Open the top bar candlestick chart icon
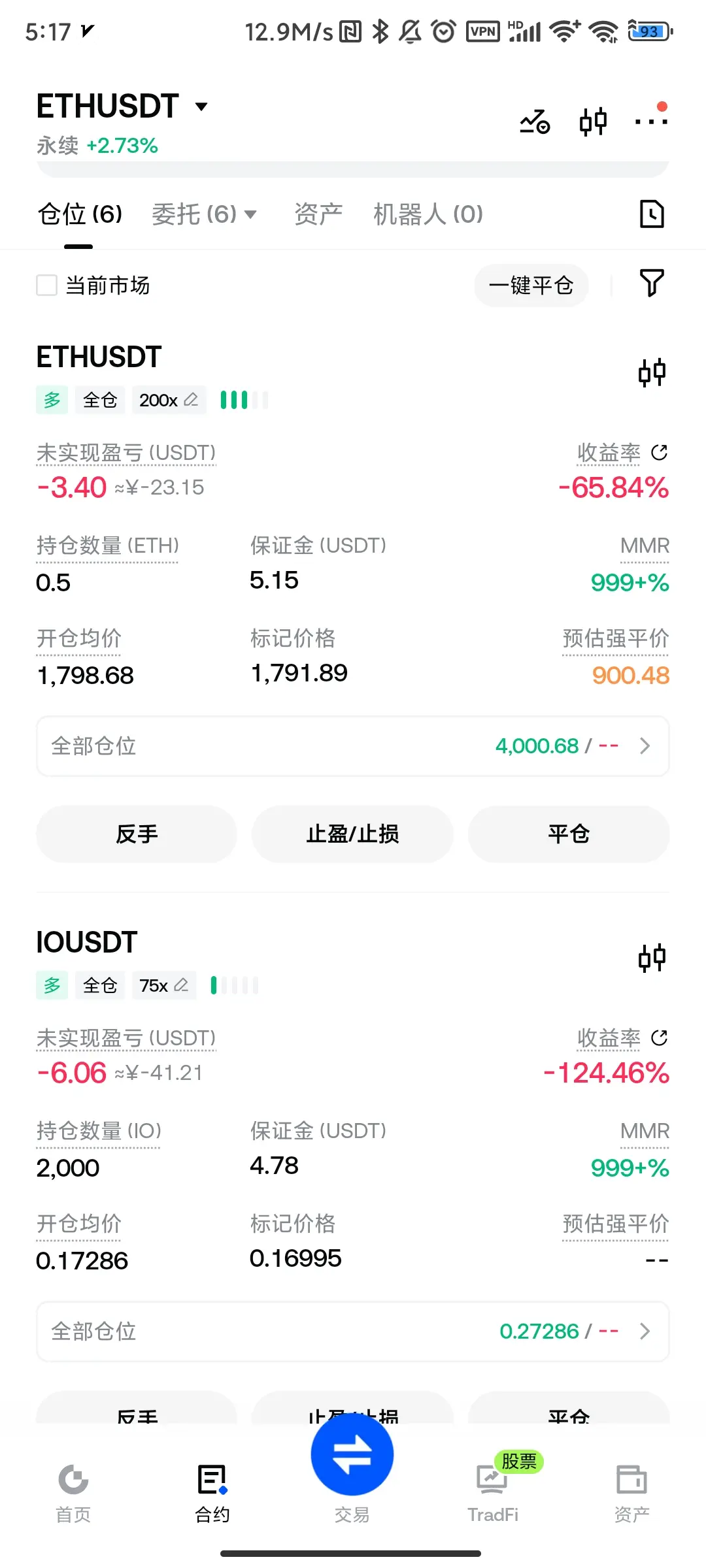 pyautogui.click(x=593, y=122)
